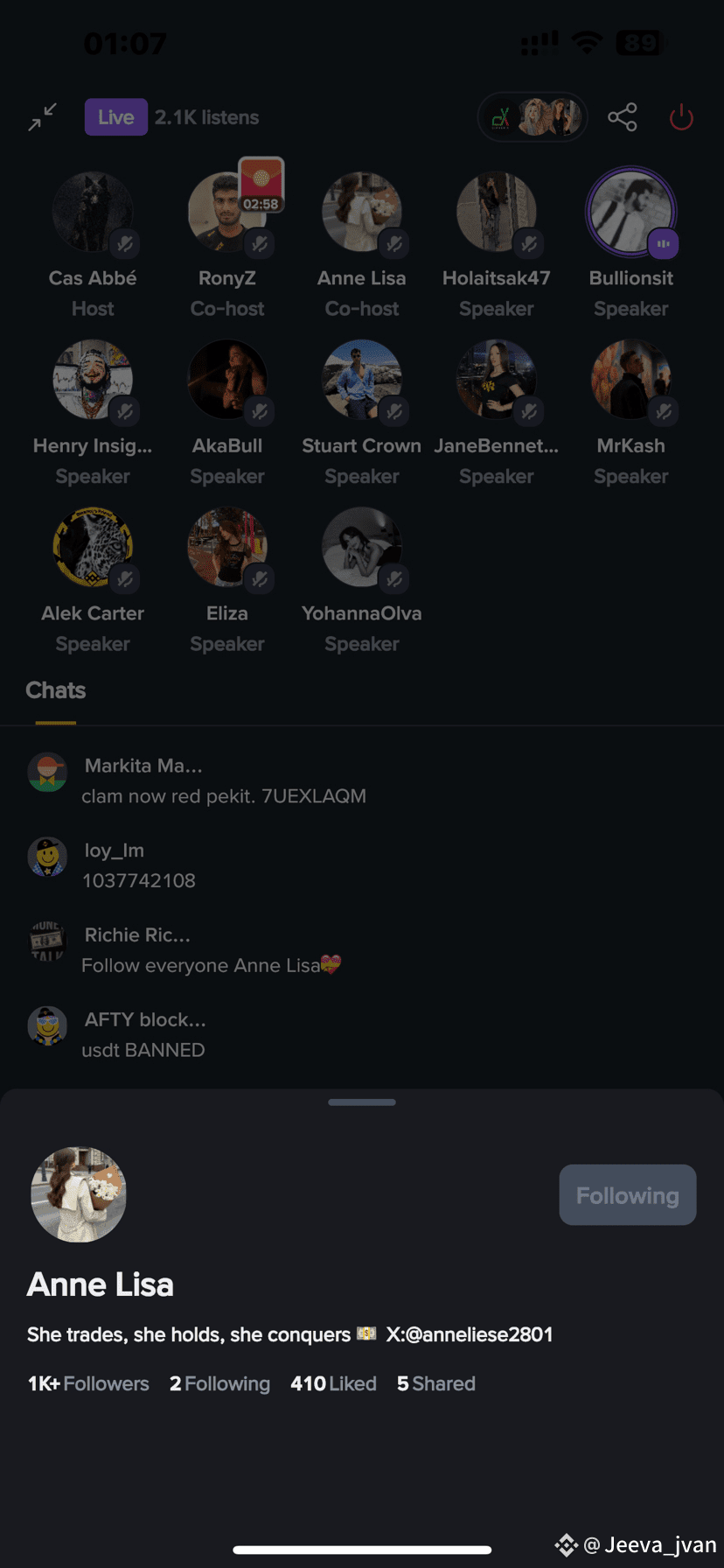Screen dimensions: 724x1568
Task: Tap the Following button for Anne Lisa
Action: (x=628, y=1194)
